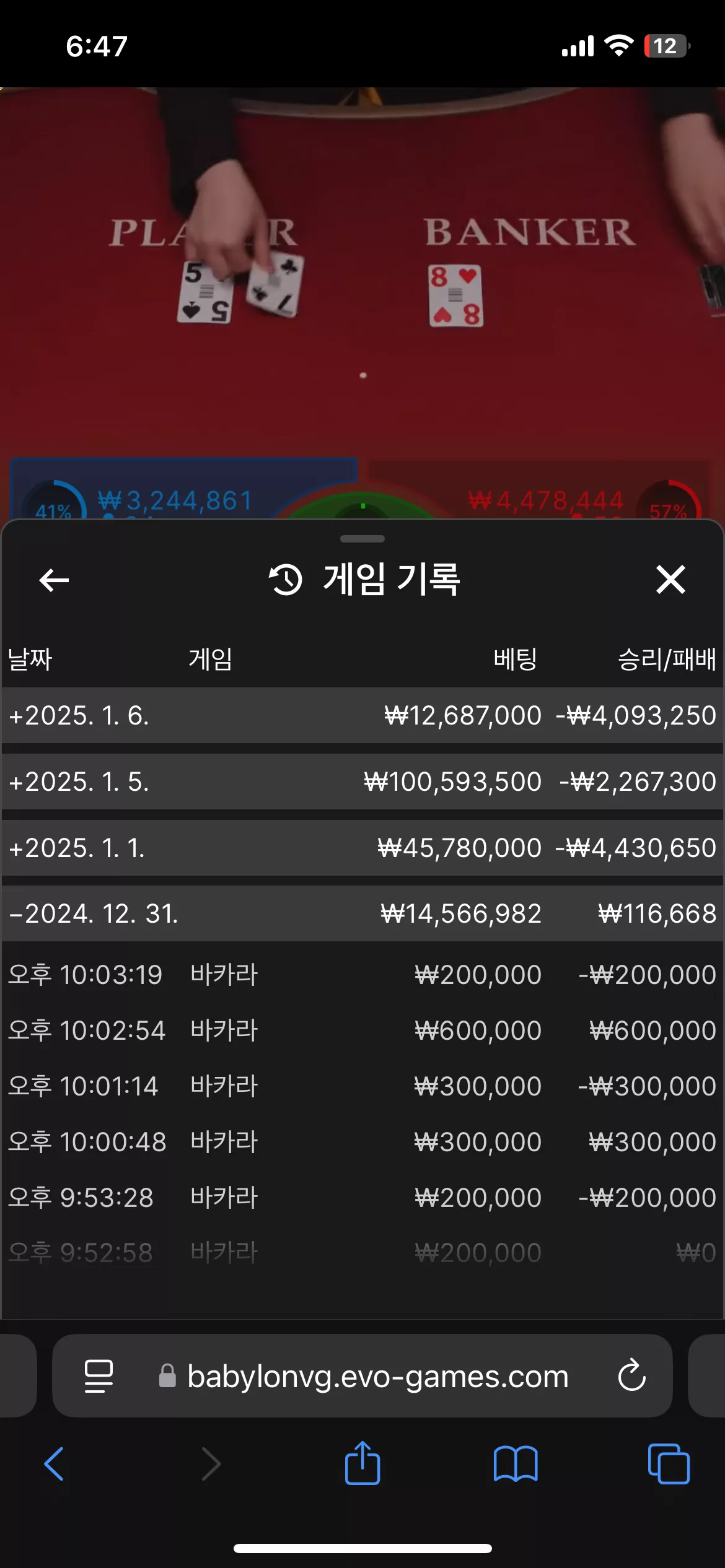Collapse the 2024. 12. 31. date row
Image resolution: width=725 pixels, height=1568 pixels.
coord(362,913)
